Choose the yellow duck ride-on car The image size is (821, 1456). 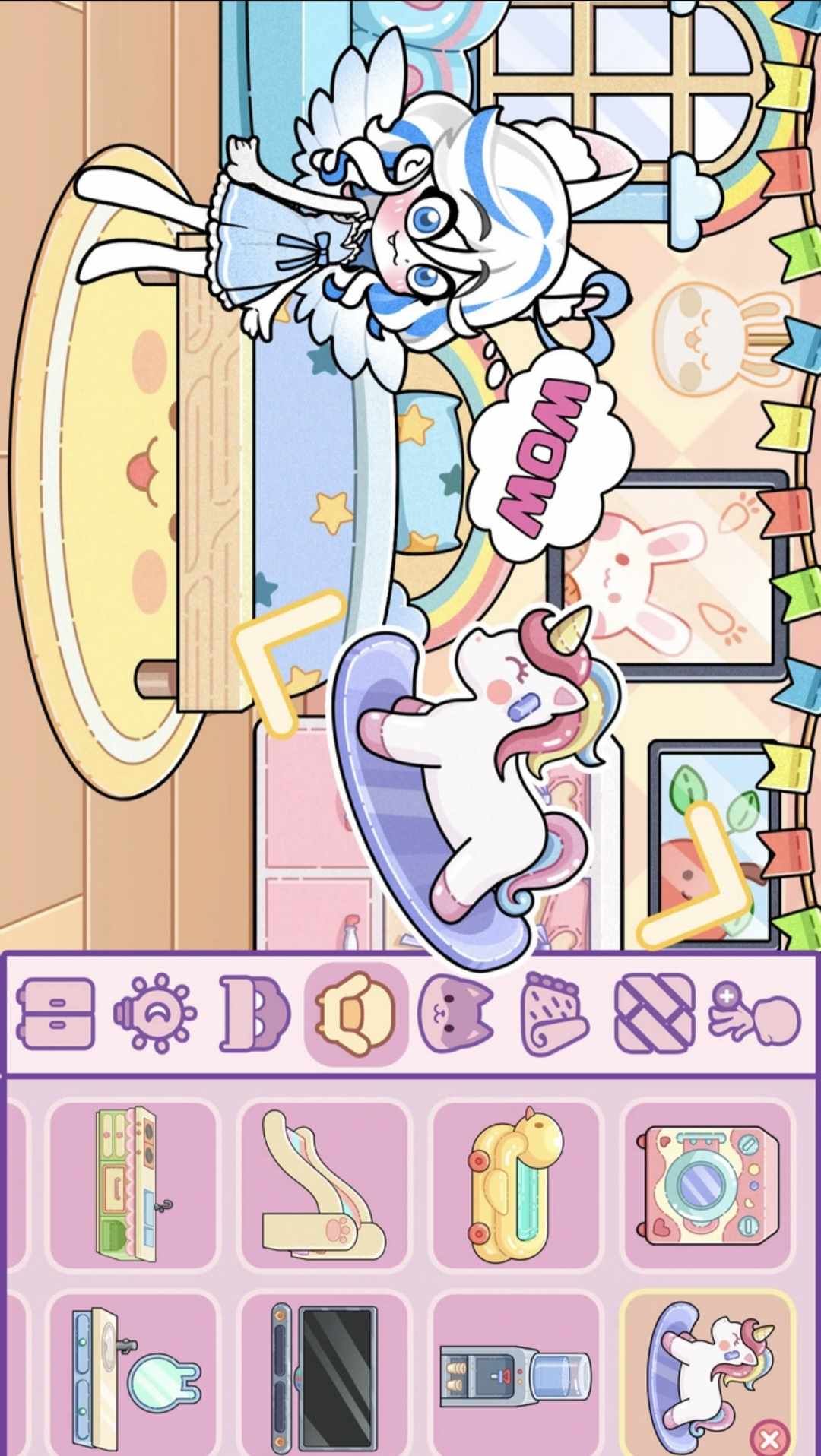pyautogui.click(x=515, y=1184)
